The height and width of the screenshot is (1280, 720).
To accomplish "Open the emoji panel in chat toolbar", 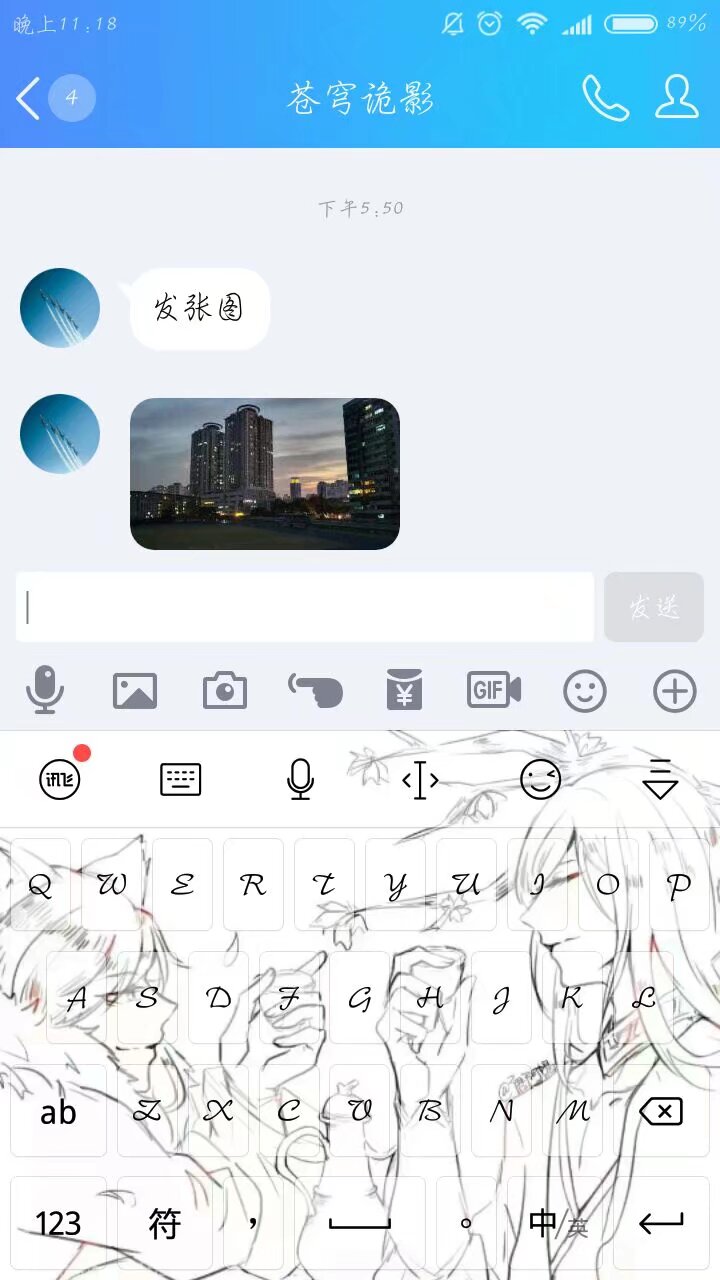I will pyautogui.click(x=585, y=691).
